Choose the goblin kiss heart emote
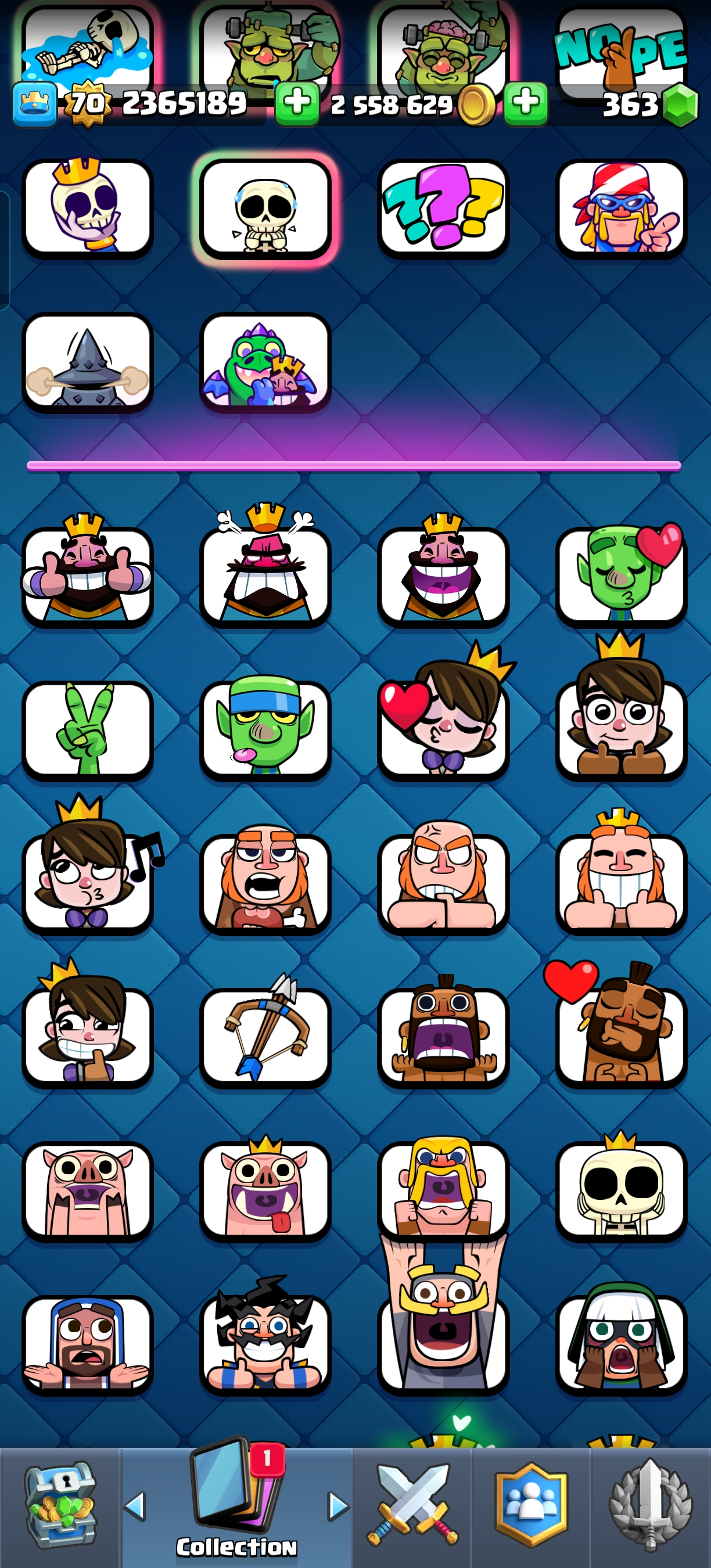 621,575
